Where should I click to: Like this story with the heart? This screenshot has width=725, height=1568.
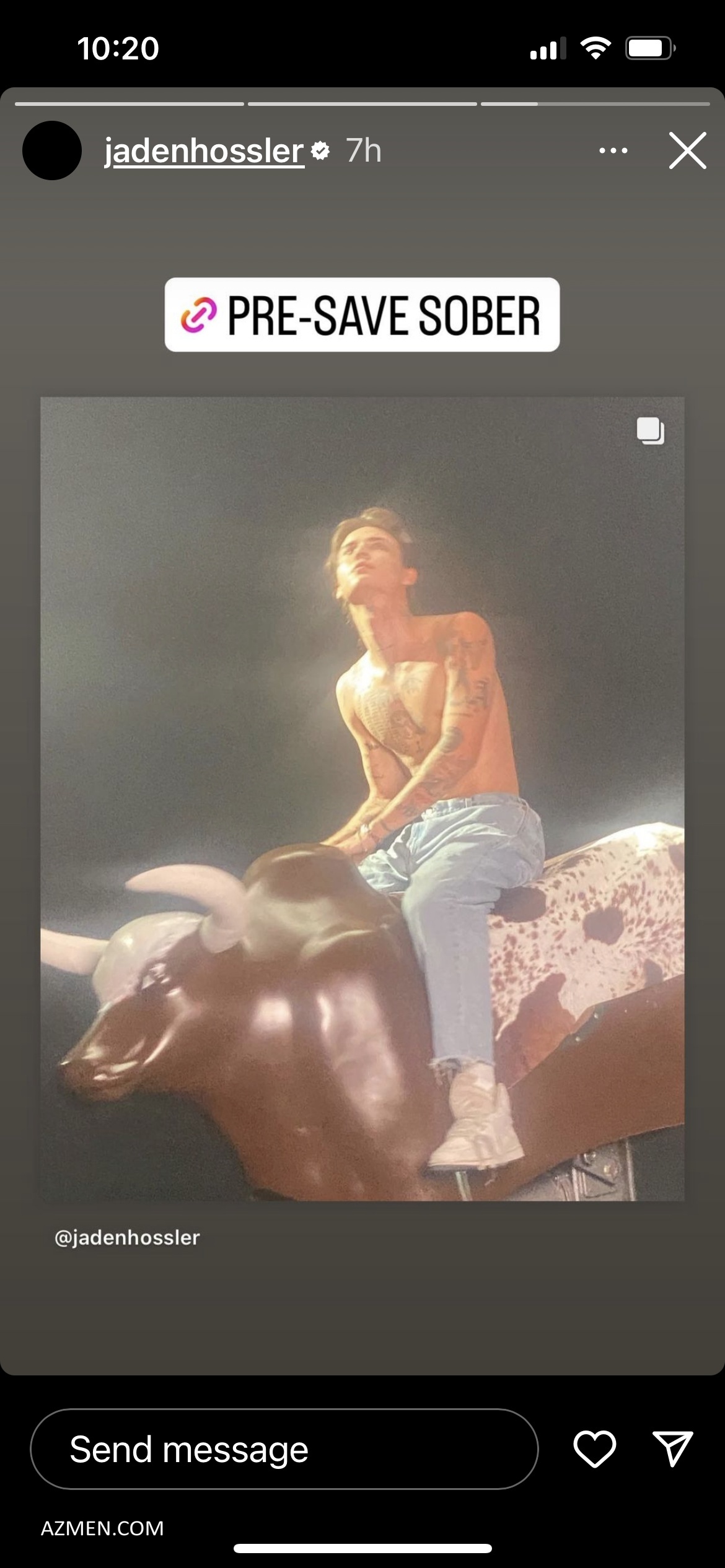pos(594,1449)
